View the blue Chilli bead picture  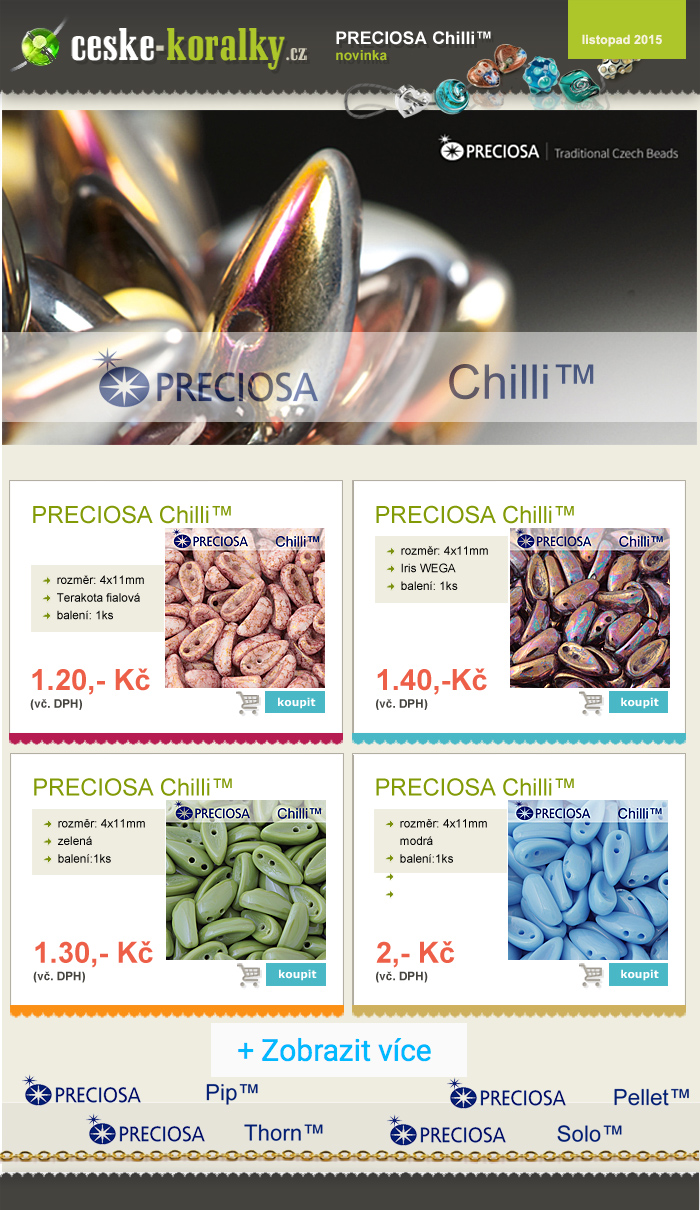(588, 882)
